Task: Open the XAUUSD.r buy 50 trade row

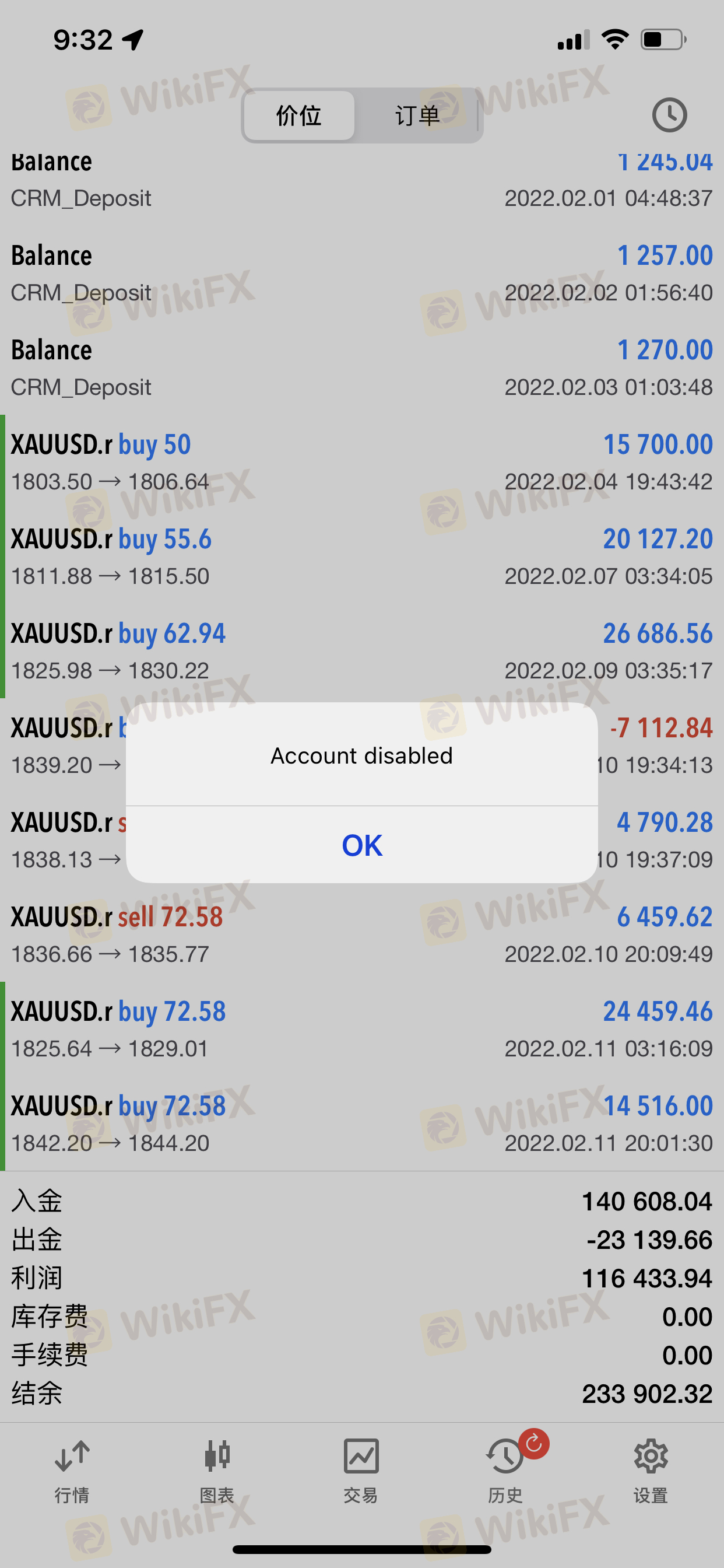Action: 362,462
